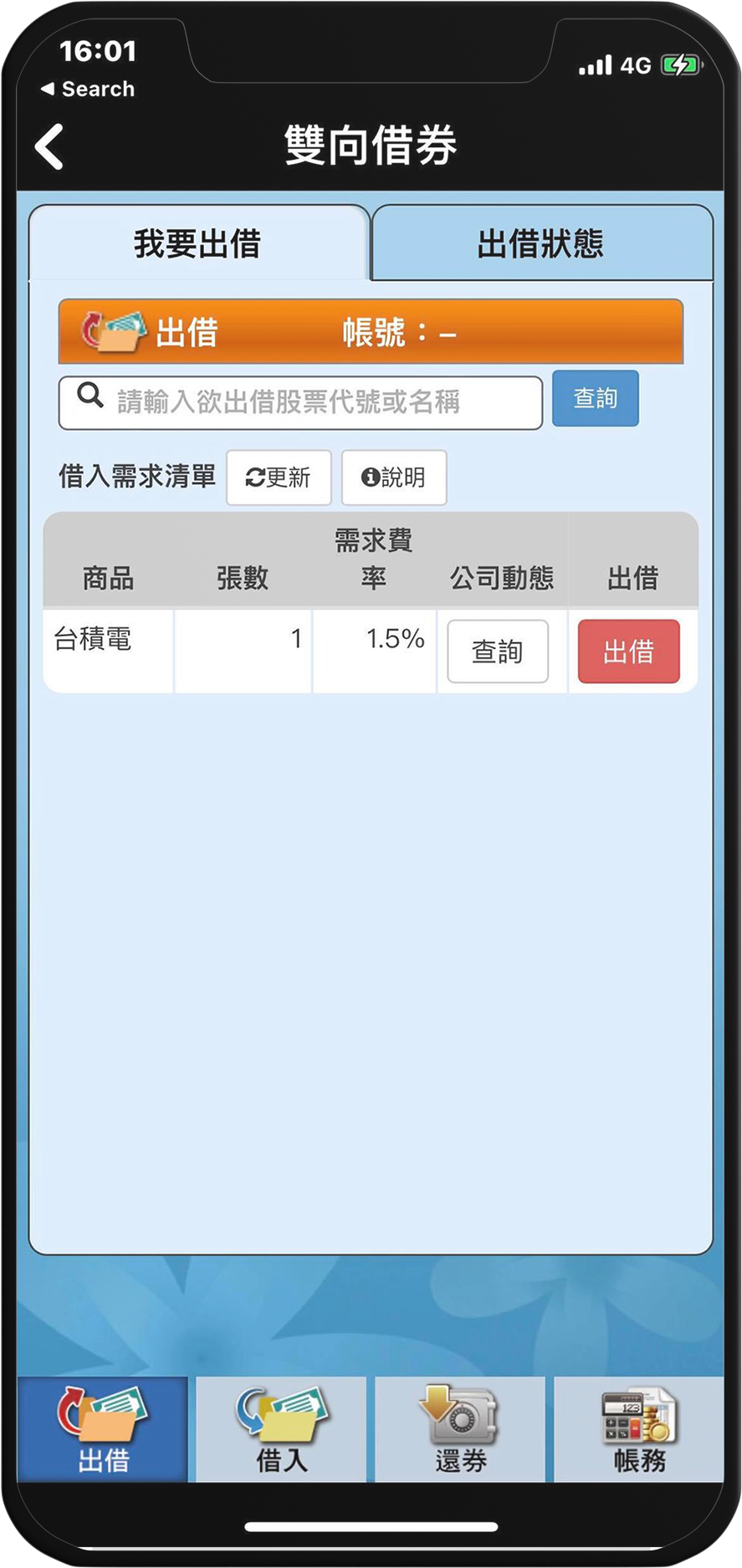The height and width of the screenshot is (1568, 742).
Task: Select the 出借 bottom tab
Action: pos(103,1429)
